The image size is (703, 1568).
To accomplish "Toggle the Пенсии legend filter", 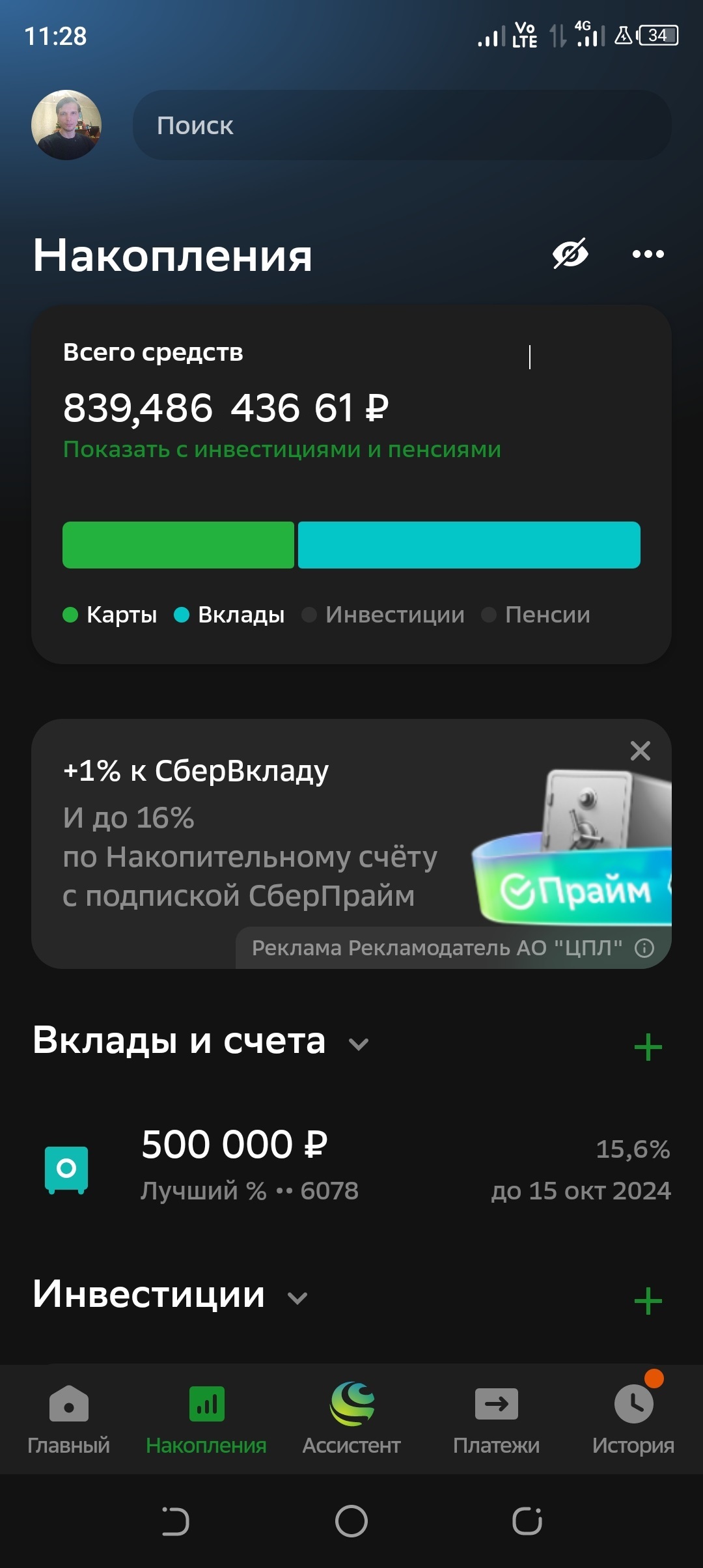I will [x=547, y=614].
